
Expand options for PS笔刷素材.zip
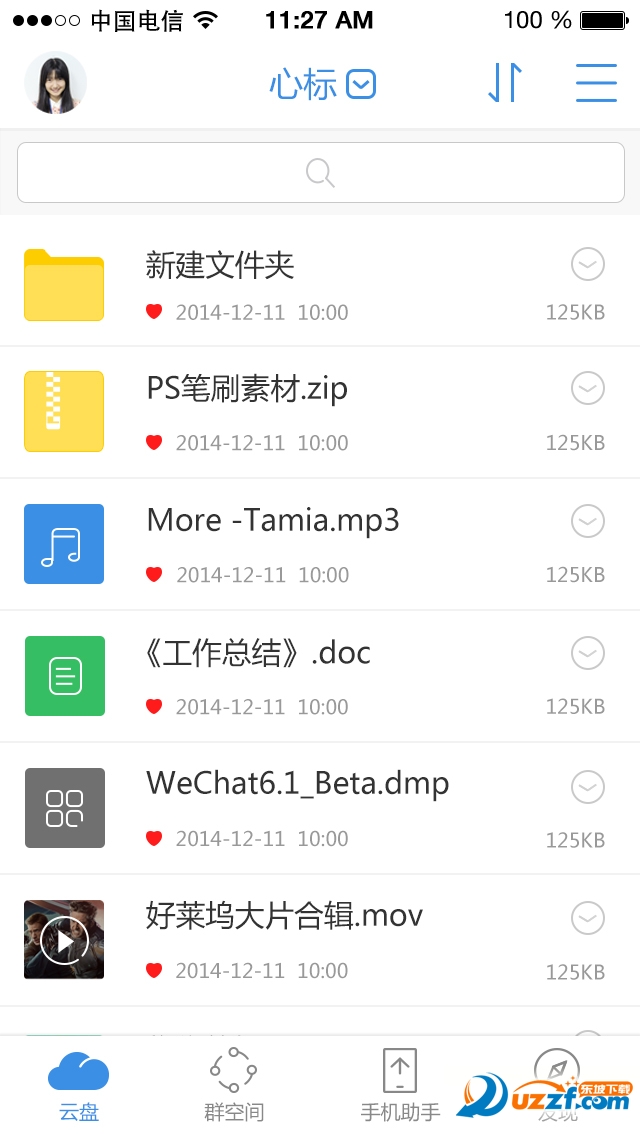click(588, 388)
